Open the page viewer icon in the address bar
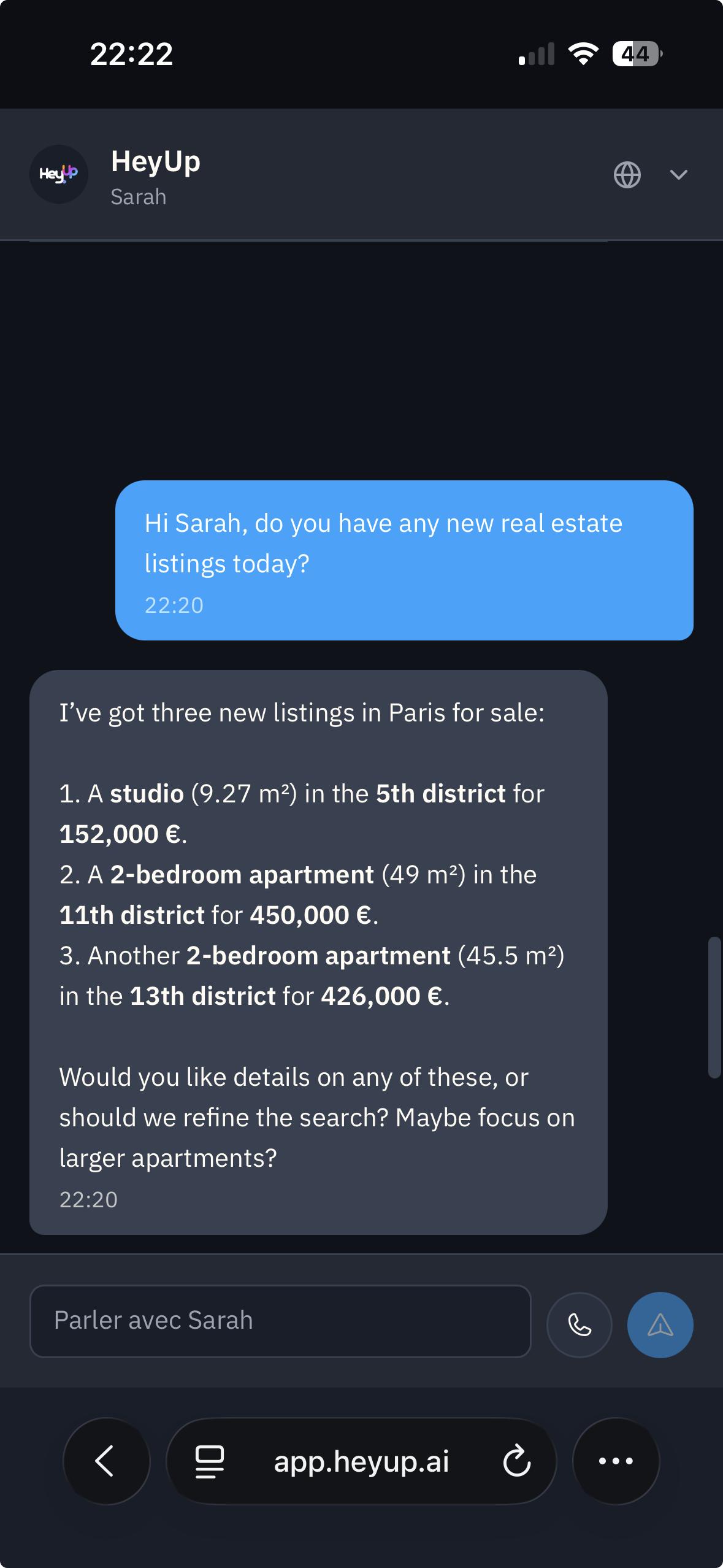 tap(209, 1460)
